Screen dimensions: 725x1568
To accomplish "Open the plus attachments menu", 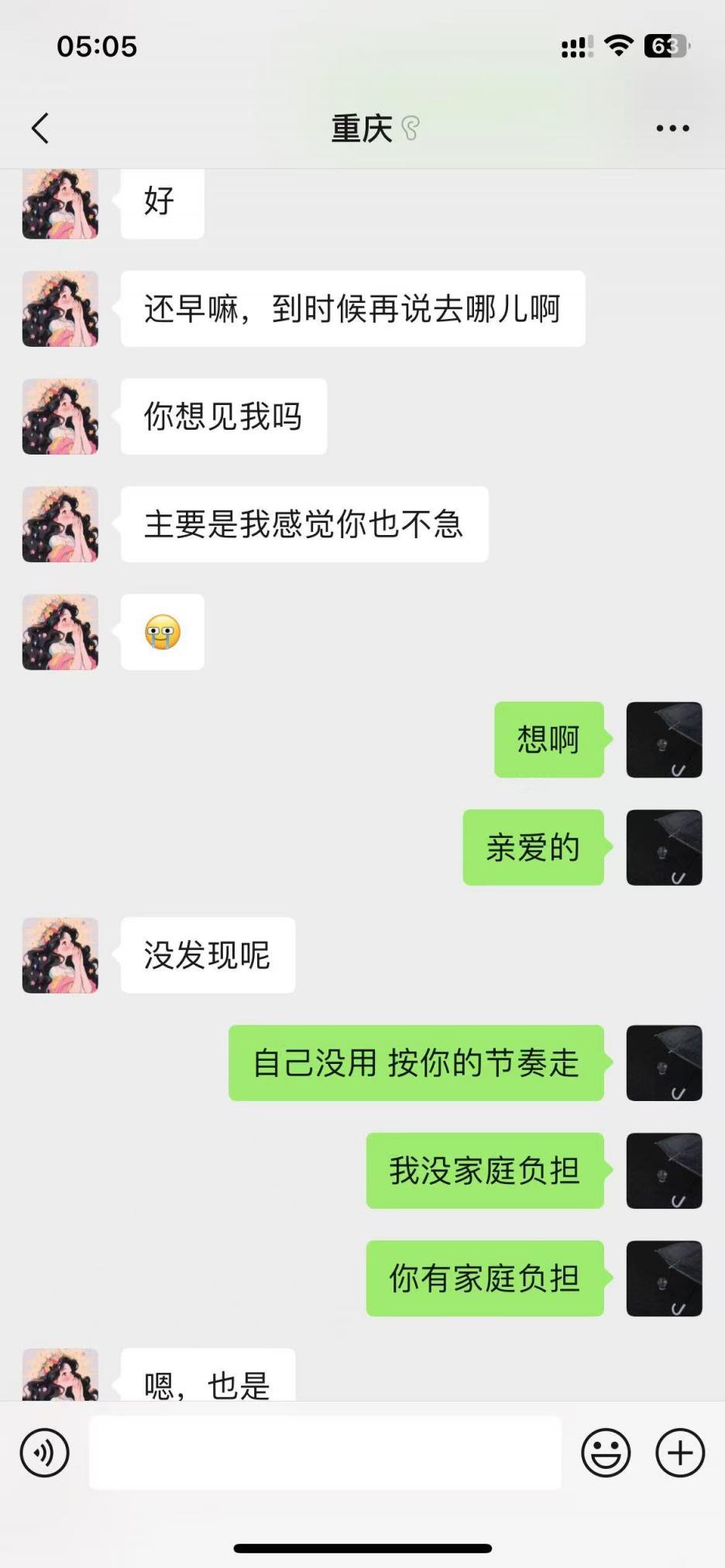I will pyautogui.click(x=680, y=1453).
